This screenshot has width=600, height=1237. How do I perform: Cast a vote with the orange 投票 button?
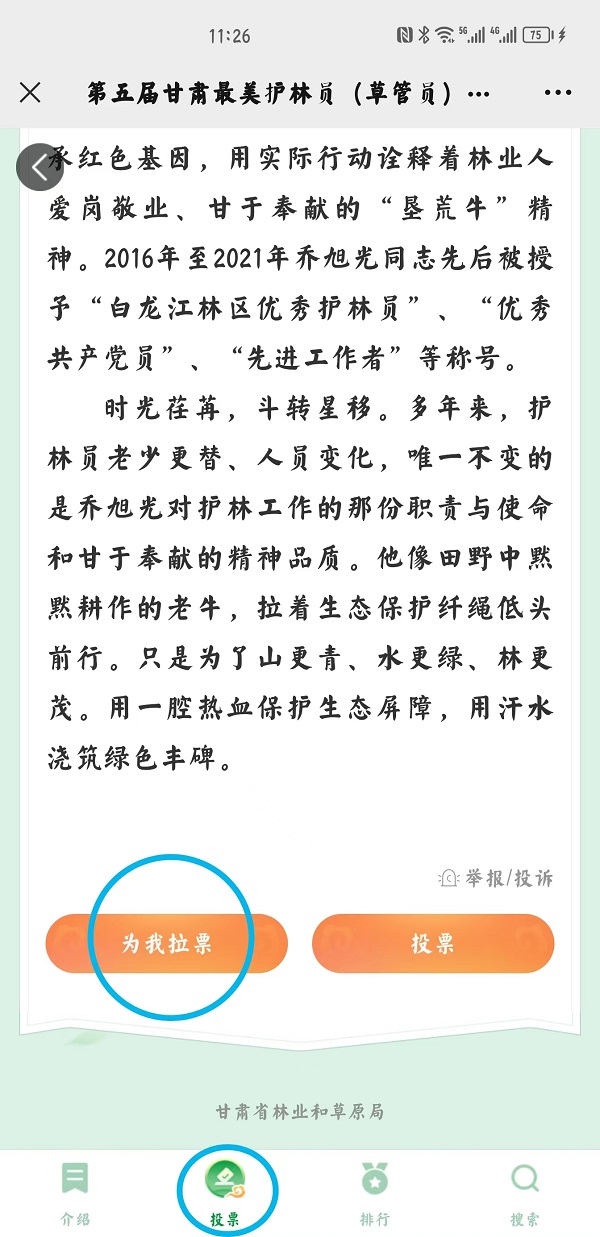[x=433, y=943]
